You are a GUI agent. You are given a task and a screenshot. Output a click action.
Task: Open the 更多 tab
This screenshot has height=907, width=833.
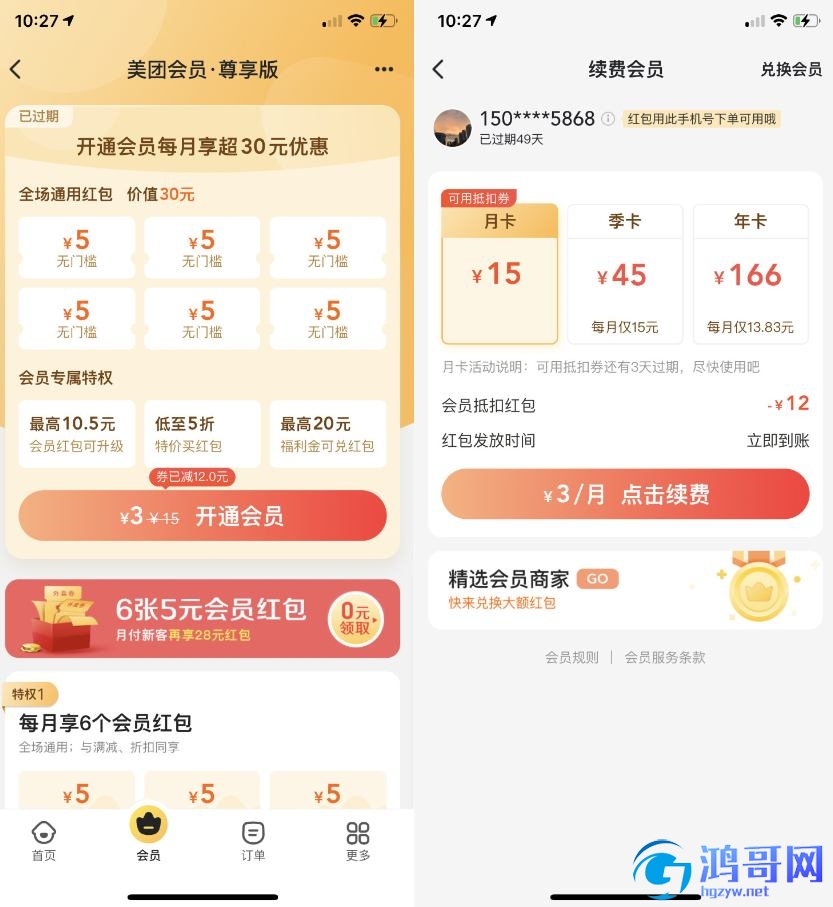pyautogui.click(x=358, y=841)
